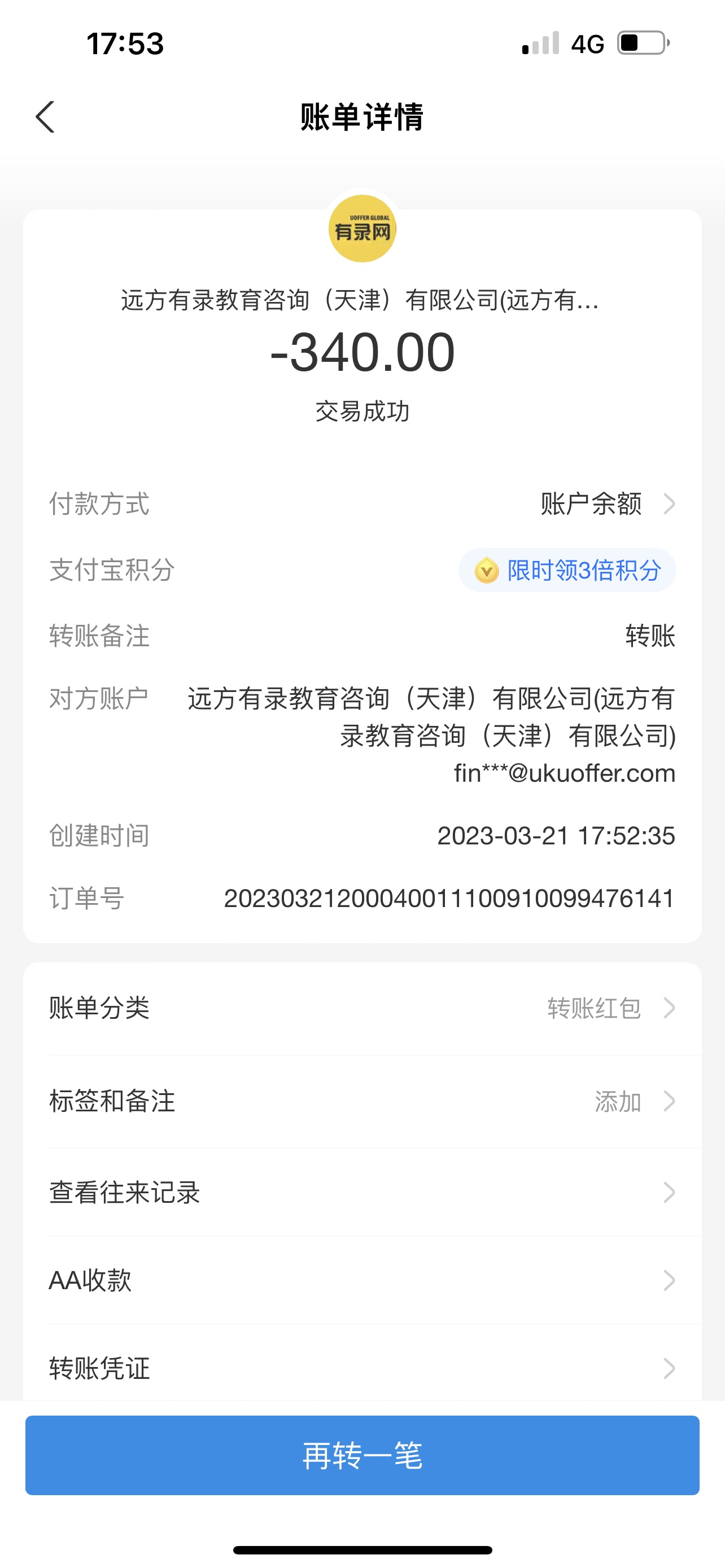
Task: View the 转账凭证
Action: 362,1368
